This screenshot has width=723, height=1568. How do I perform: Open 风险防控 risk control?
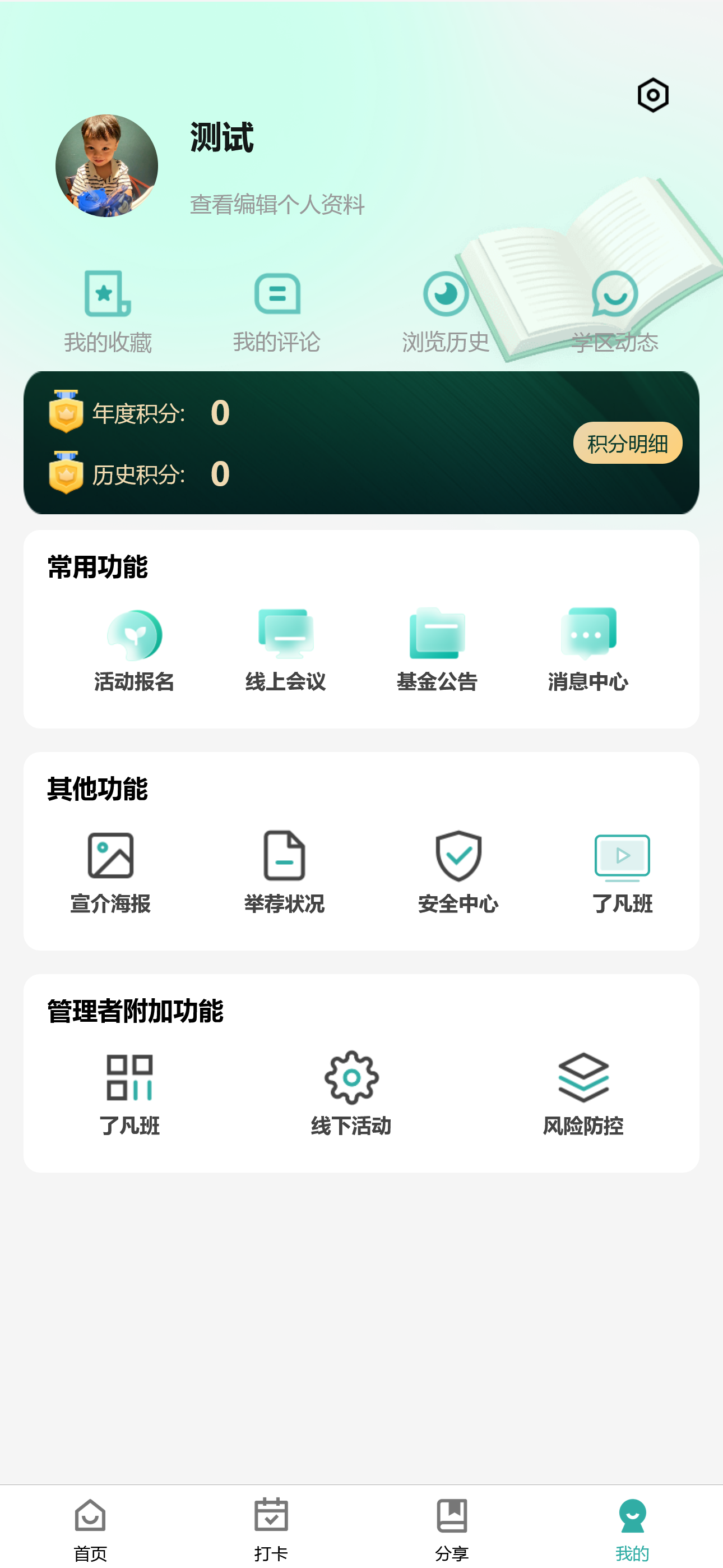(x=583, y=1095)
